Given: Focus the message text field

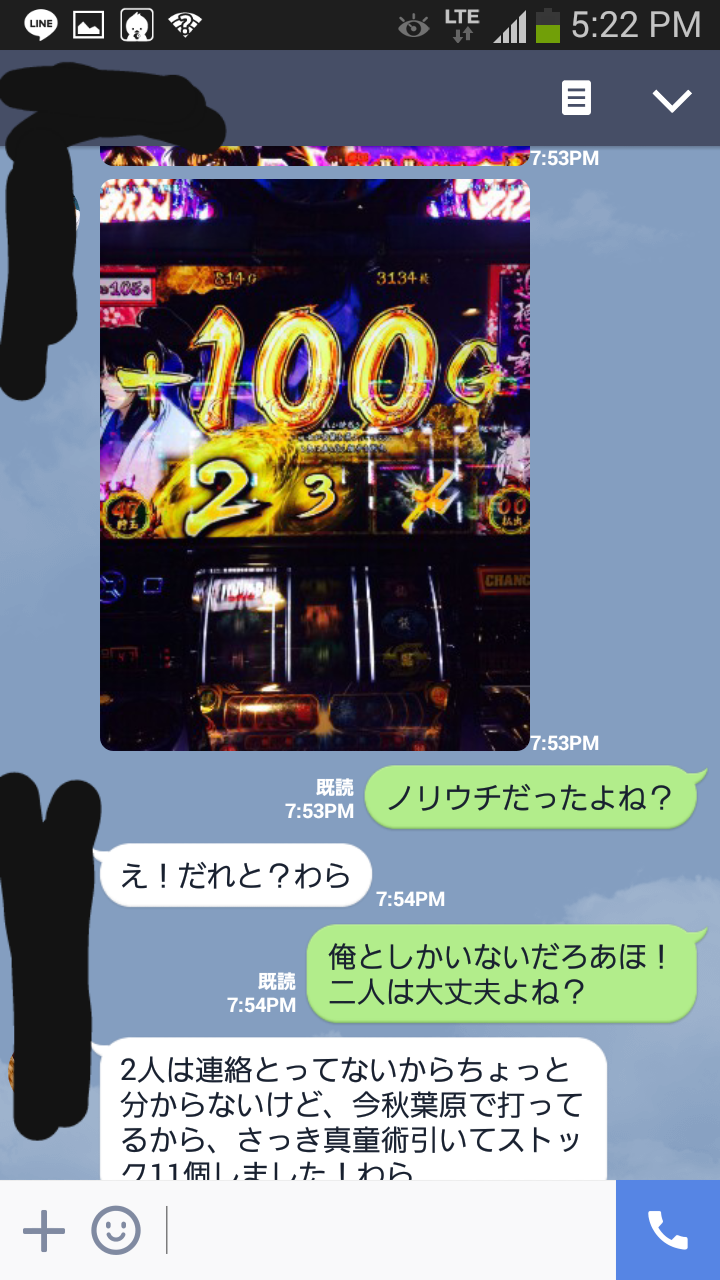Looking at the screenshot, I should pyautogui.click(x=390, y=1230).
